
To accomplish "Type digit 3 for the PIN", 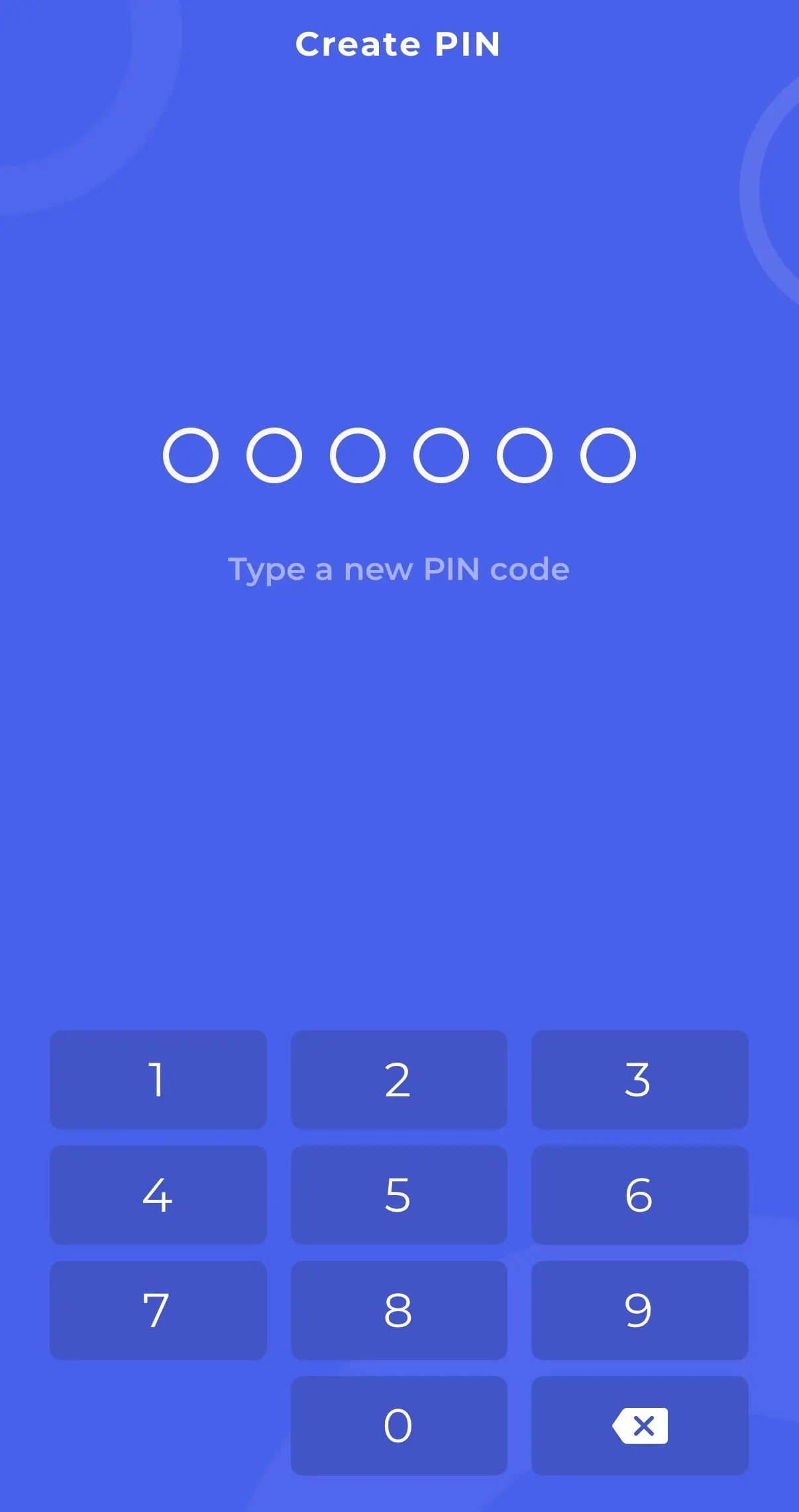I will click(639, 1079).
